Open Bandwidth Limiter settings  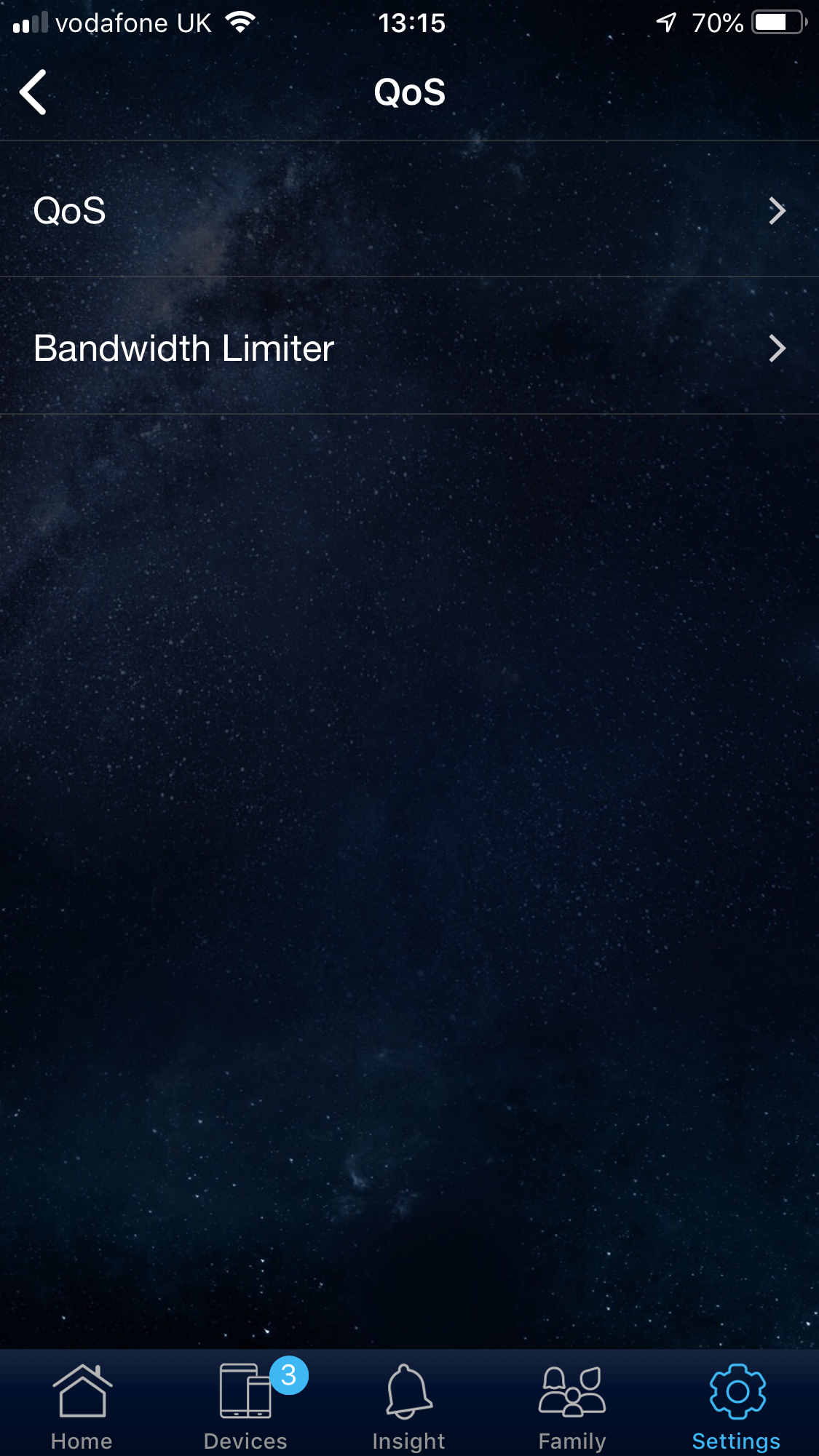409,348
